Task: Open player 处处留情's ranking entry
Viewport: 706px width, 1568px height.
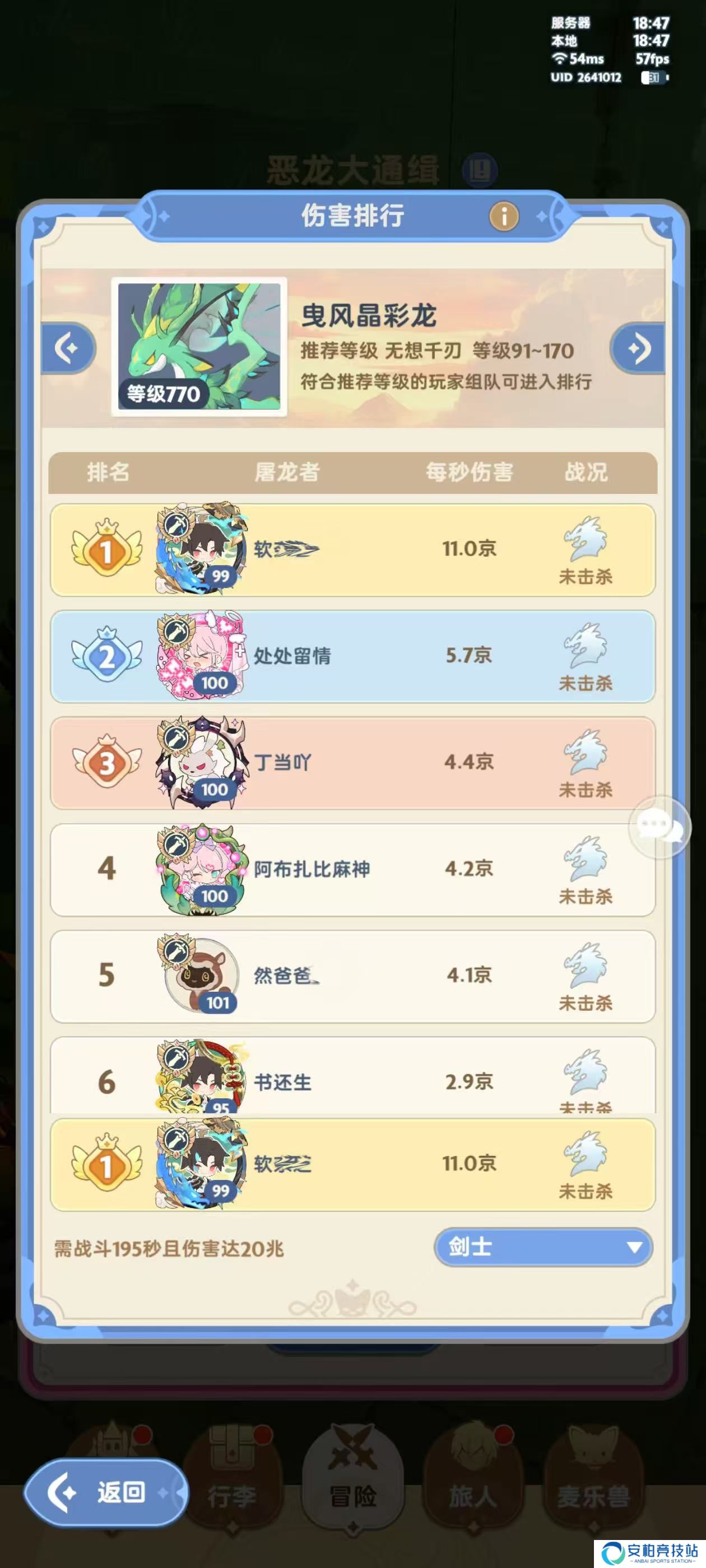Action: pyautogui.click(x=352, y=656)
